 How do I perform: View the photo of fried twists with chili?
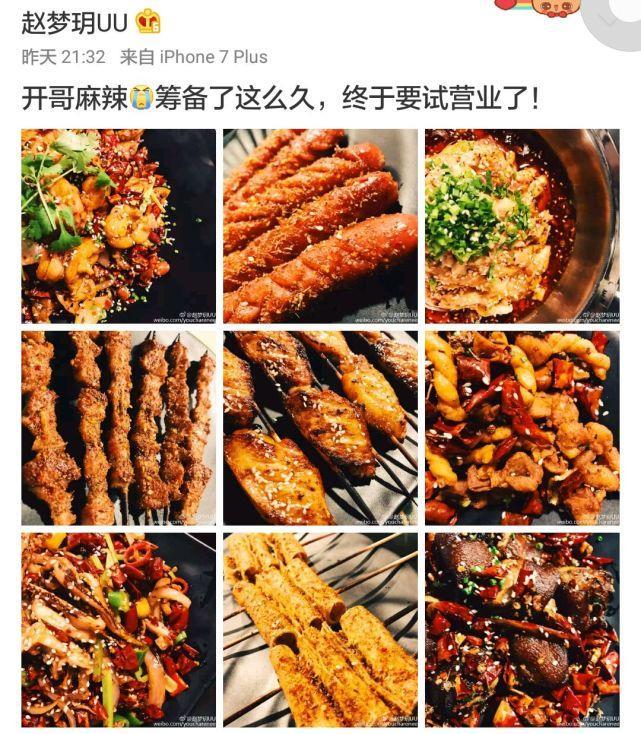521,428
